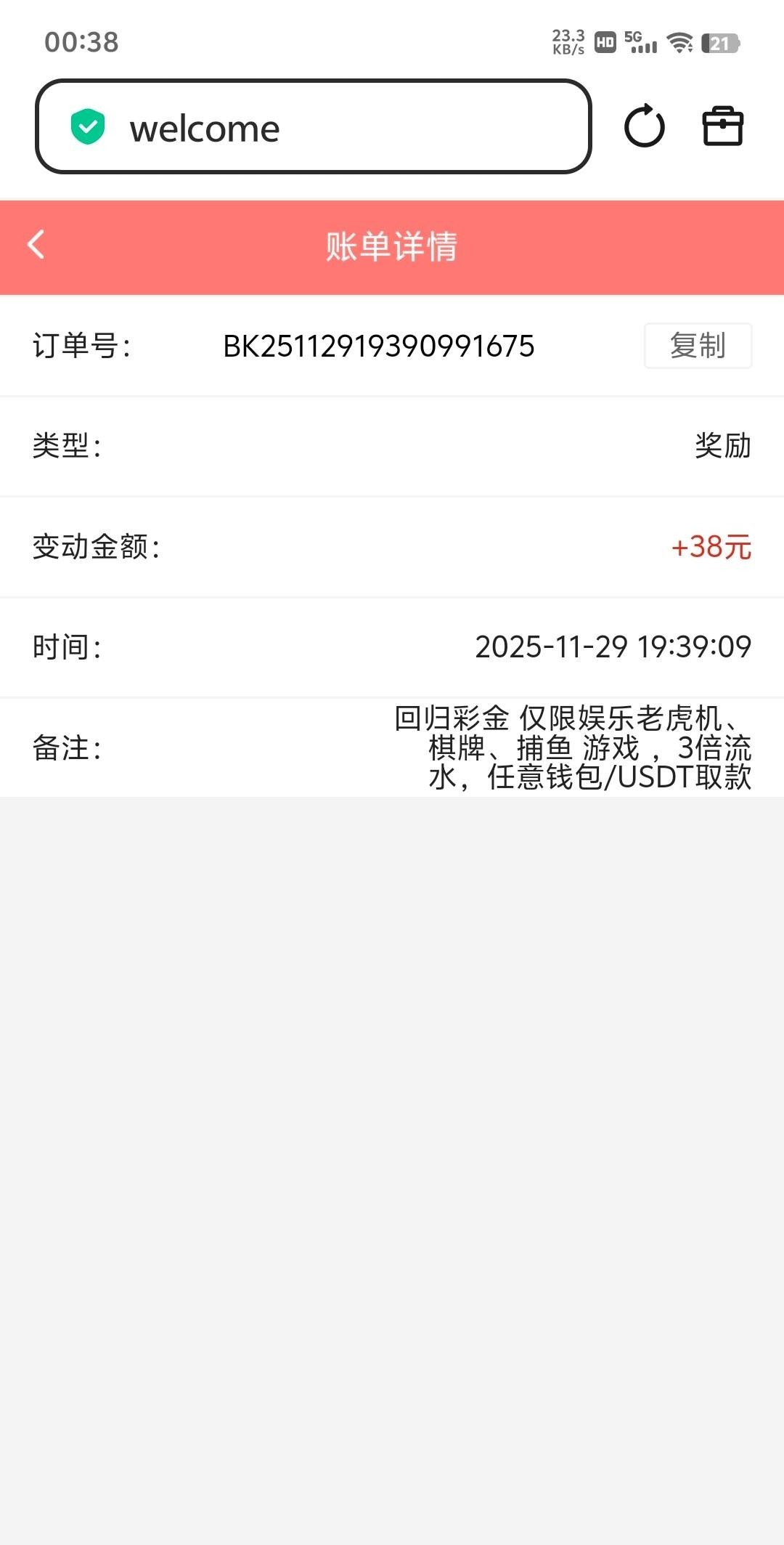Copy the order number with 复制
Screen dimensions: 784x1545
click(698, 346)
